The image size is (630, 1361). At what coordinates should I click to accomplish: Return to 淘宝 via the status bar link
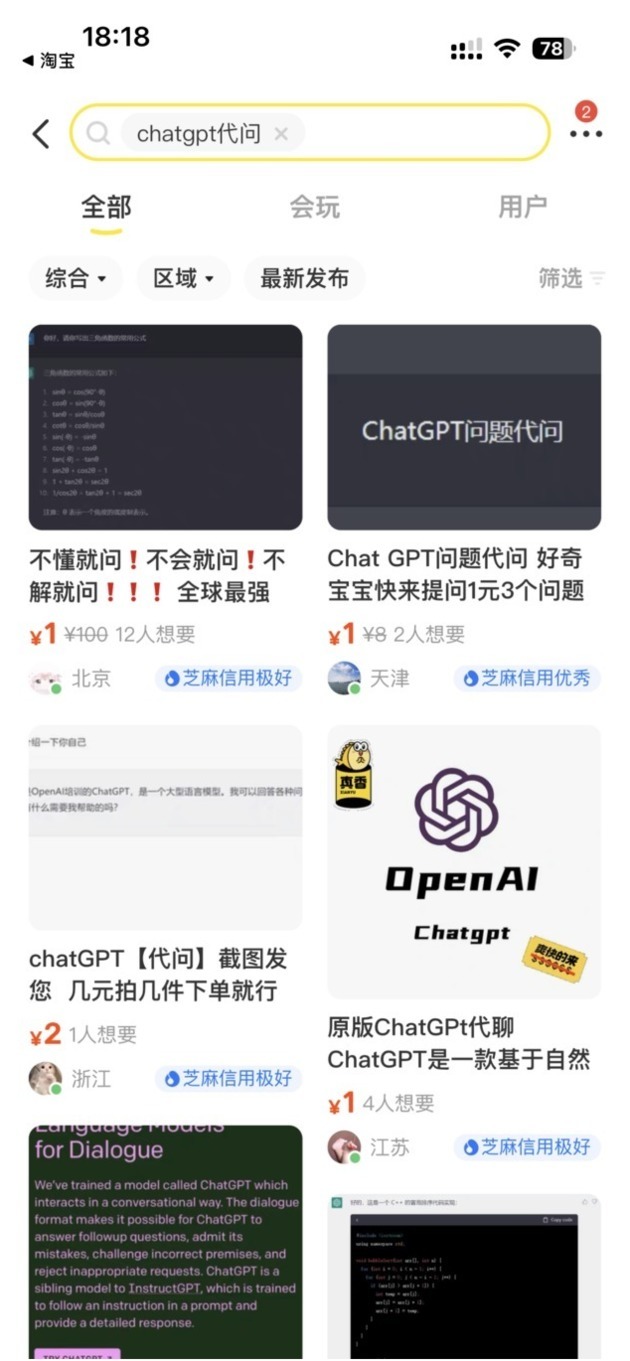coord(49,61)
